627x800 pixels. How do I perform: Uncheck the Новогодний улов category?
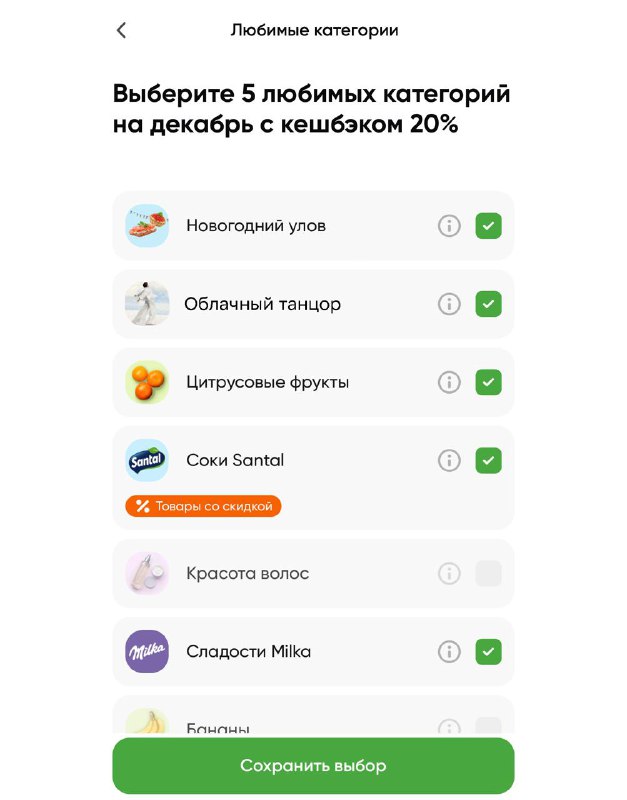tap(488, 226)
